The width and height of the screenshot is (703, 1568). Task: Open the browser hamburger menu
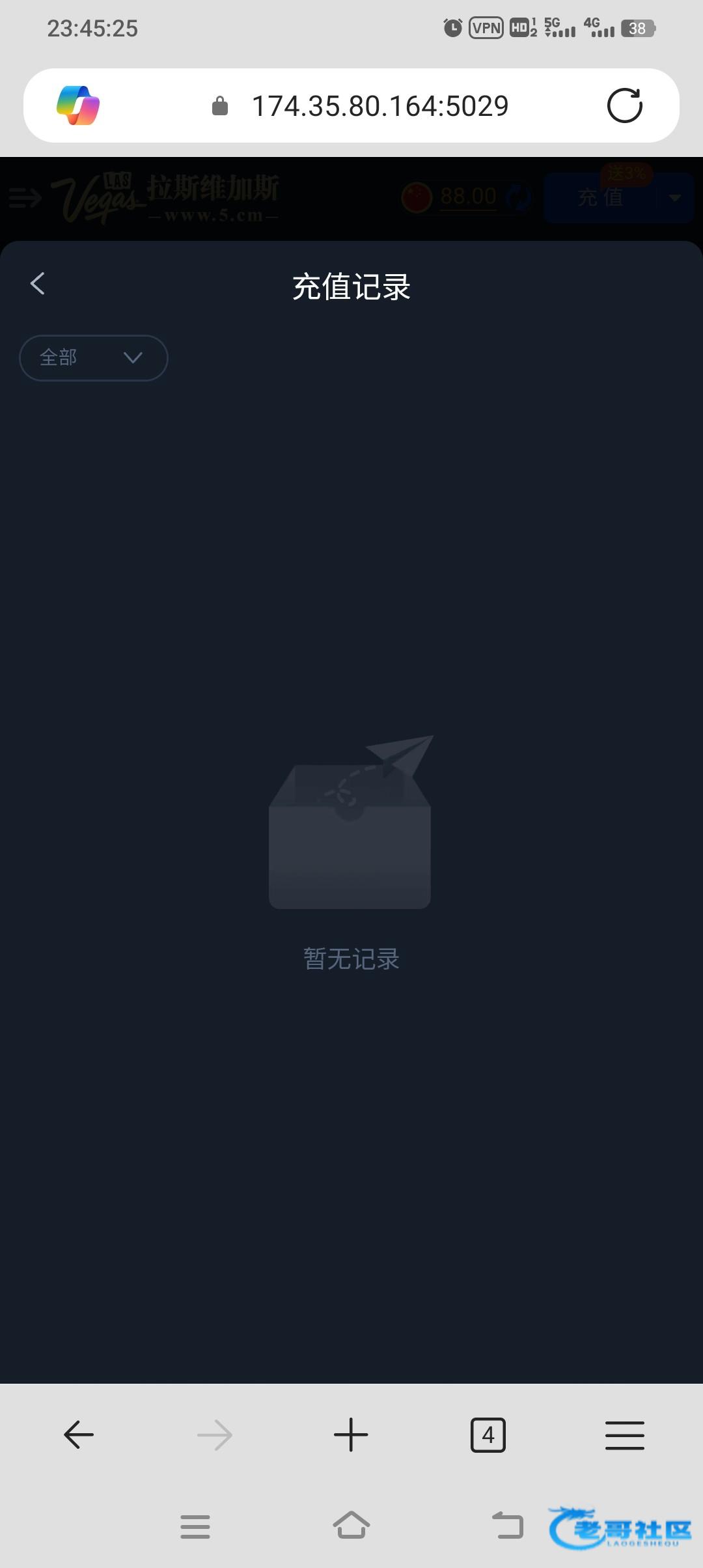624,1435
